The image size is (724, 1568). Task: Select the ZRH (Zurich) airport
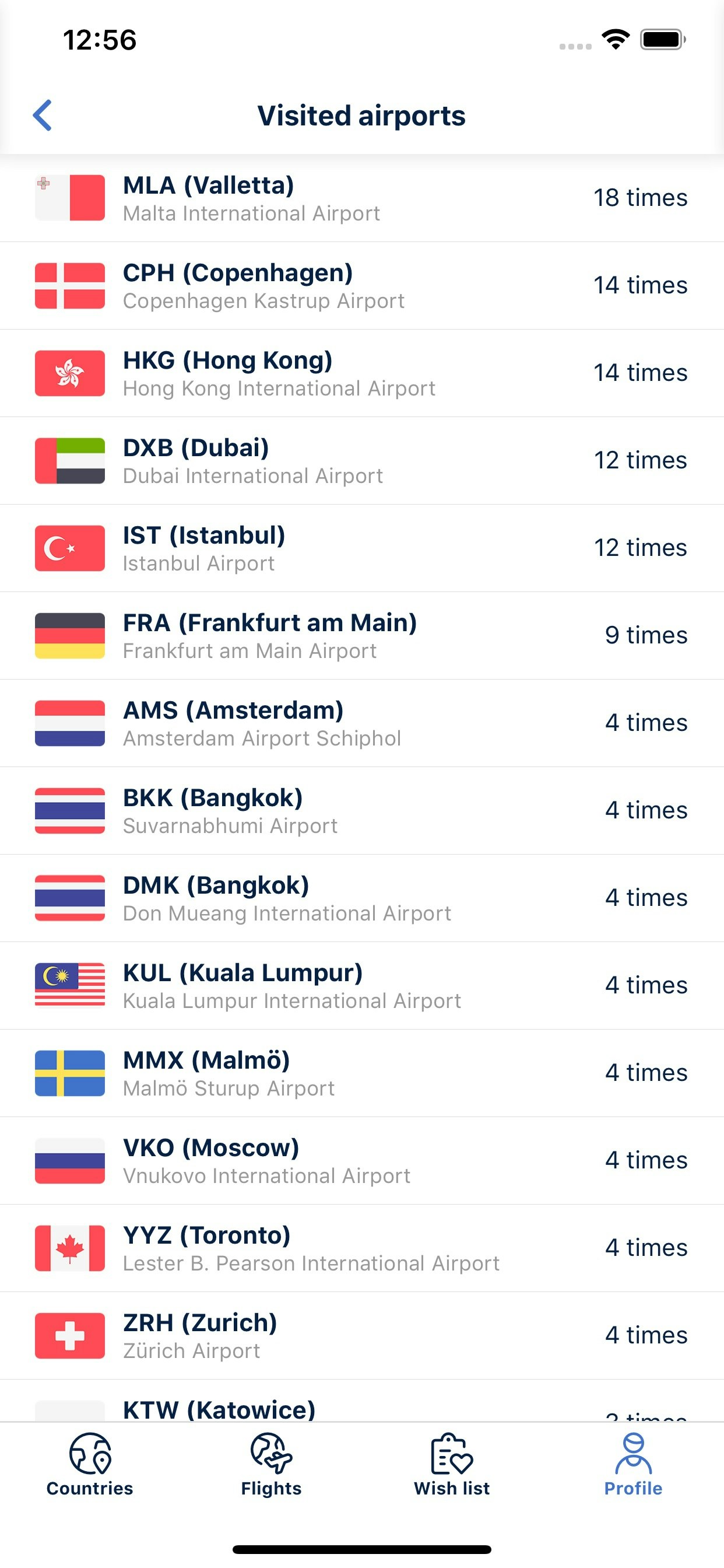361,1336
